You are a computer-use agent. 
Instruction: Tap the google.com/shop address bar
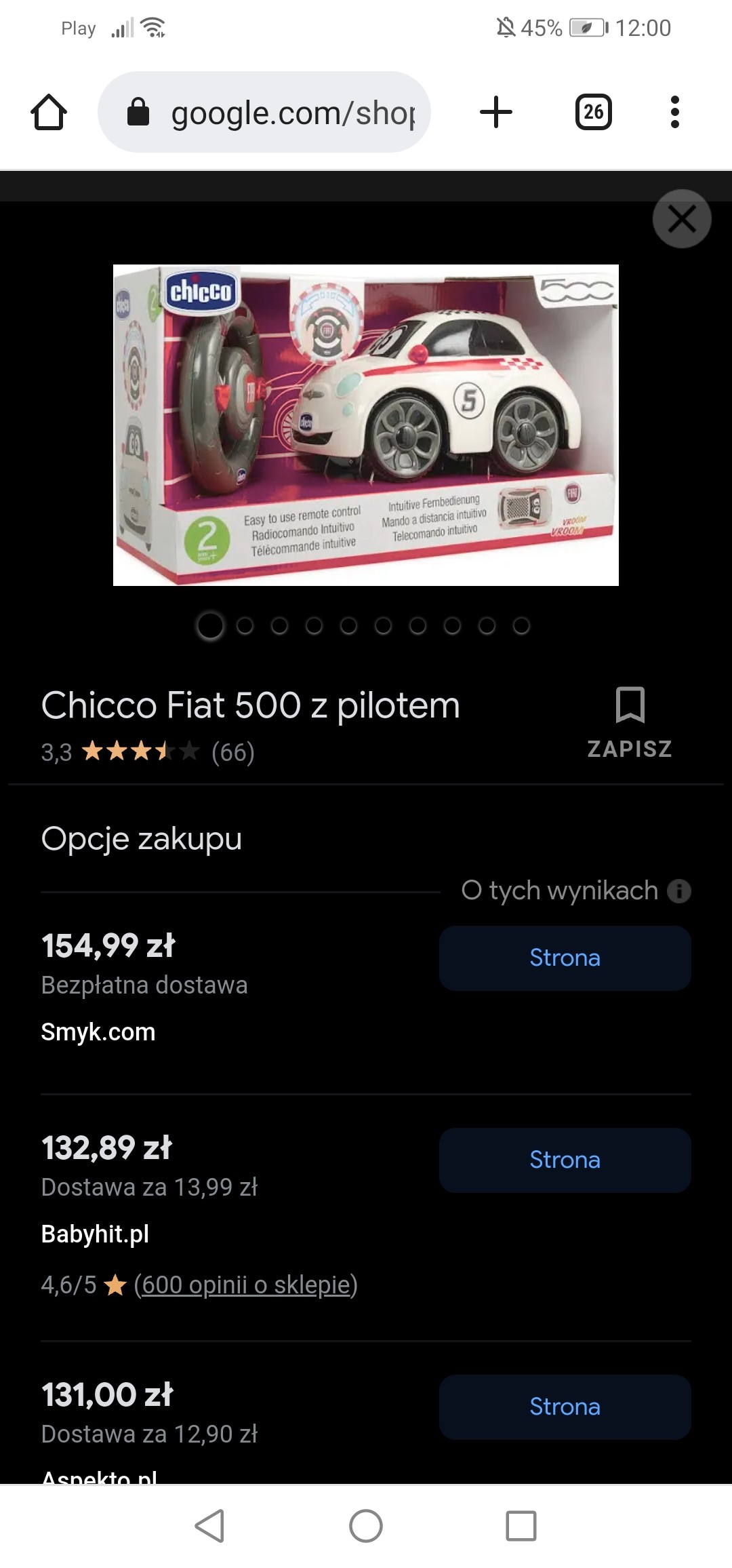pos(264,113)
